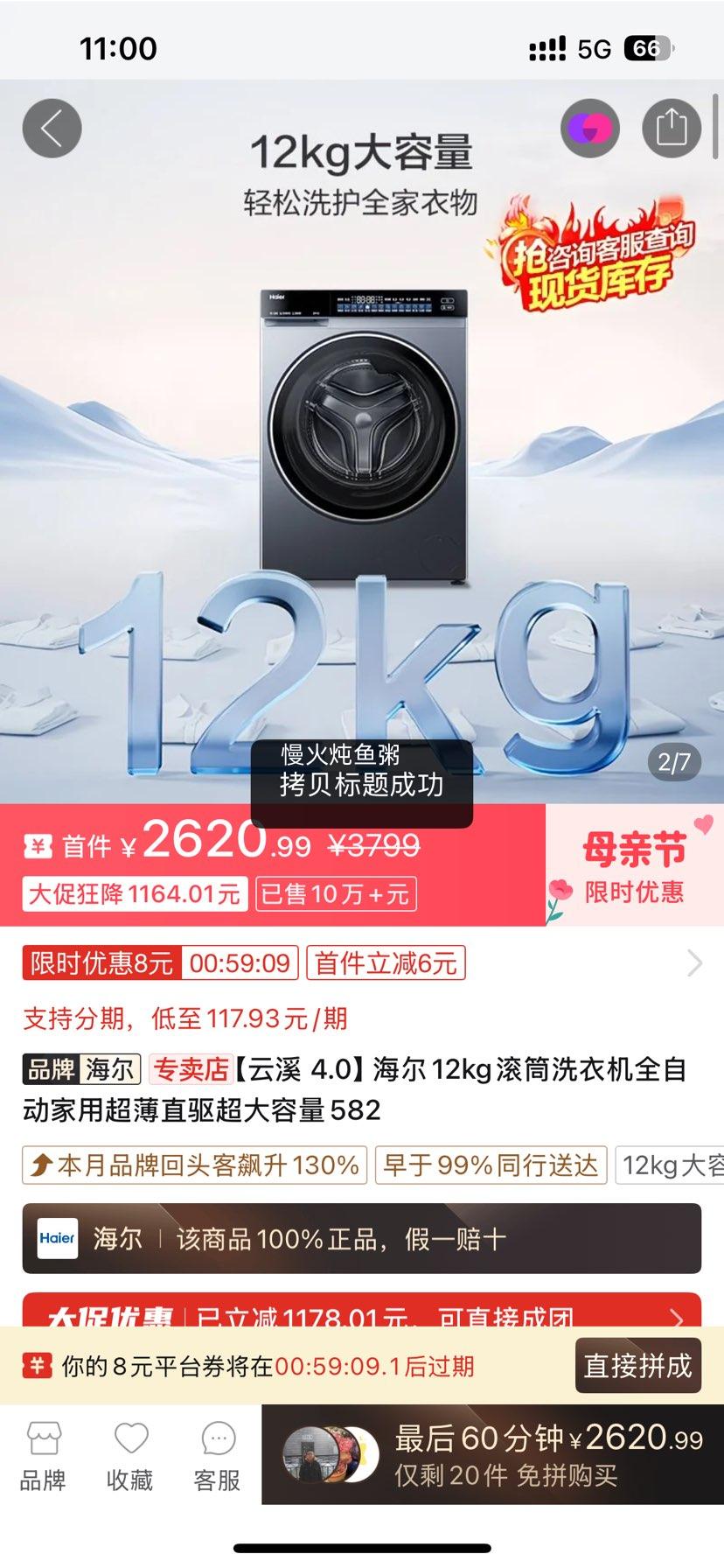
Task: Tap 直接拼成 on the coupon bar
Action: coord(638,1365)
